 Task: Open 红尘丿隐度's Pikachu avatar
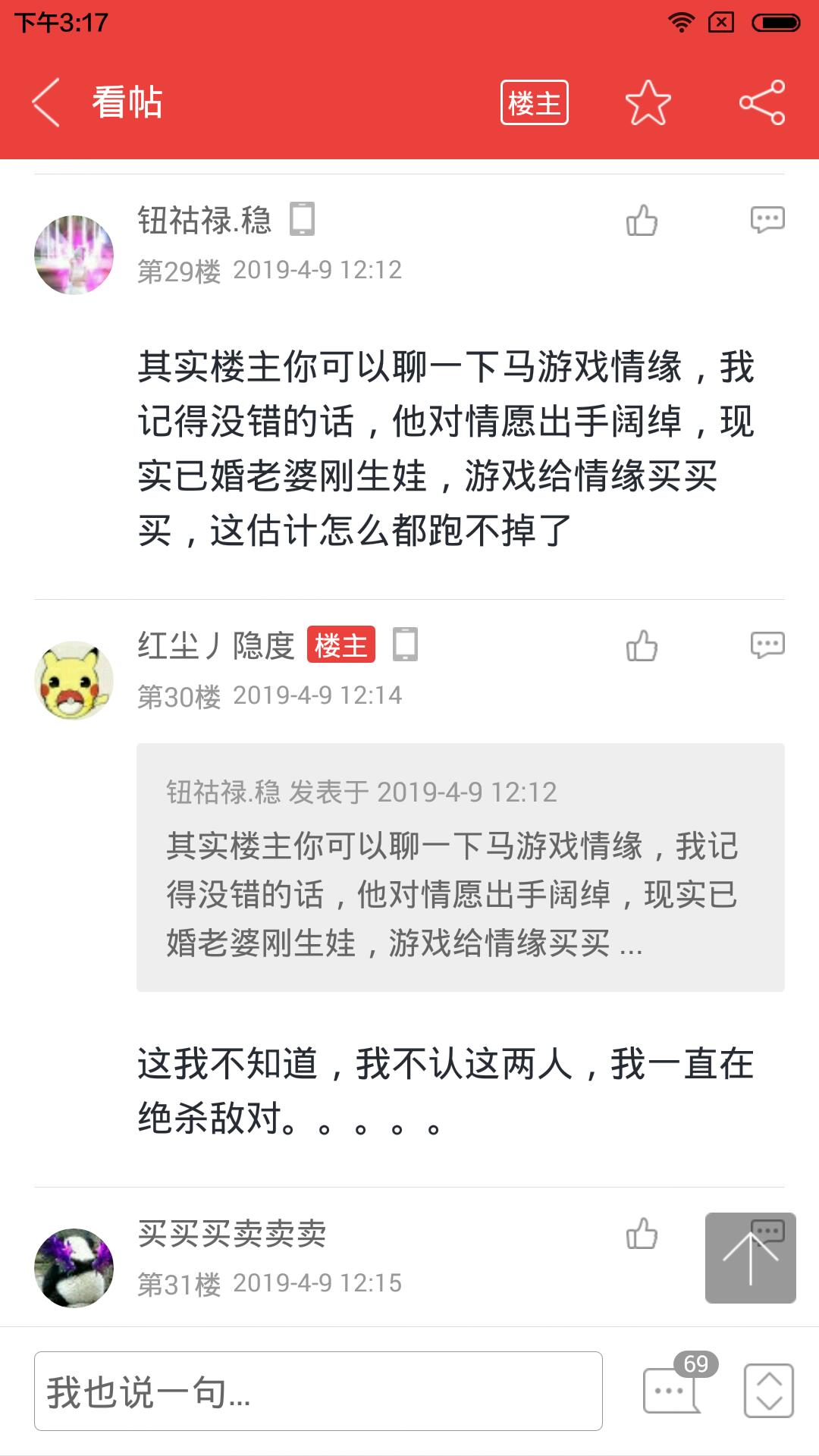click(x=74, y=680)
